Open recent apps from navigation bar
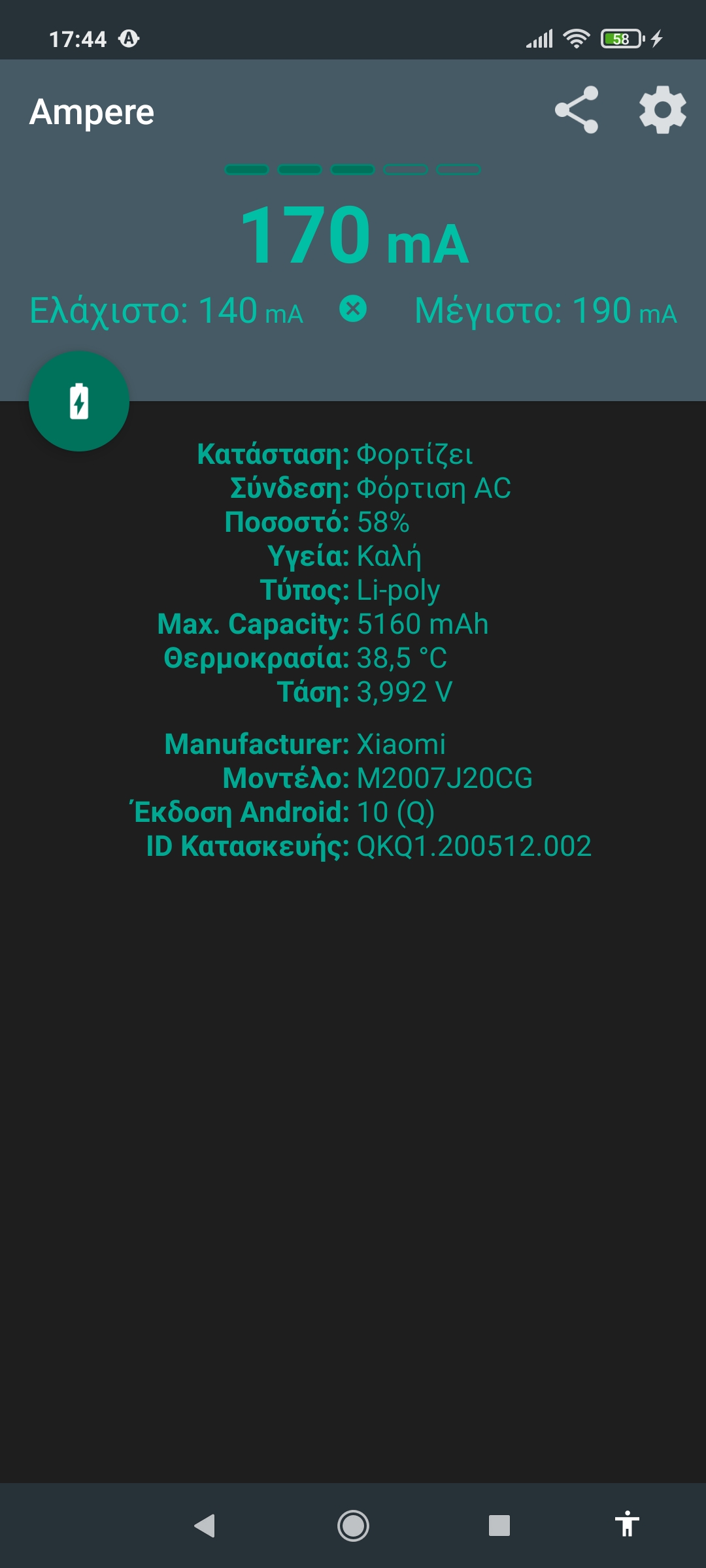Image resolution: width=706 pixels, height=1568 pixels. [499, 1526]
